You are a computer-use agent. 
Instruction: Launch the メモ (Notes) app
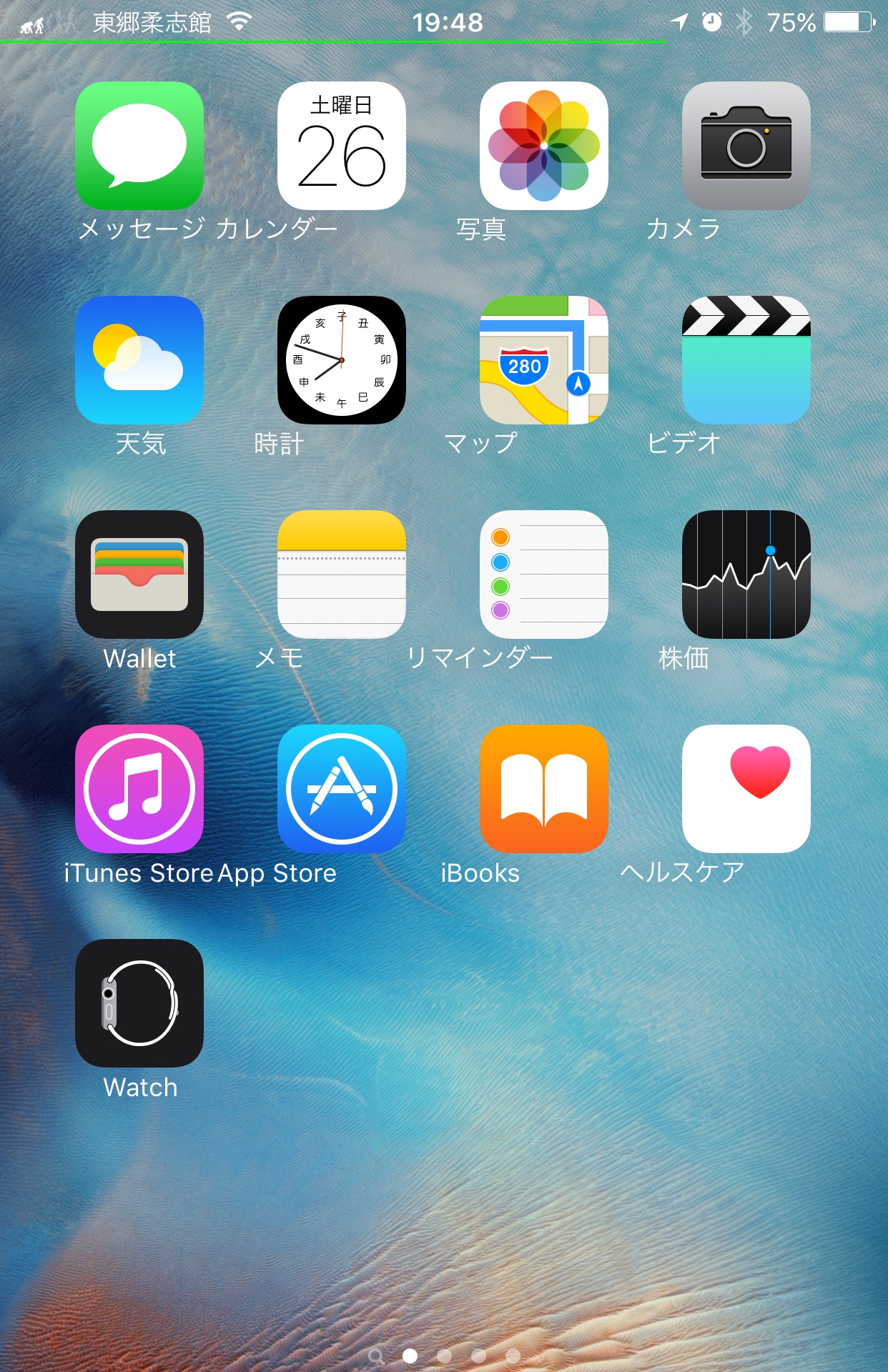342,575
